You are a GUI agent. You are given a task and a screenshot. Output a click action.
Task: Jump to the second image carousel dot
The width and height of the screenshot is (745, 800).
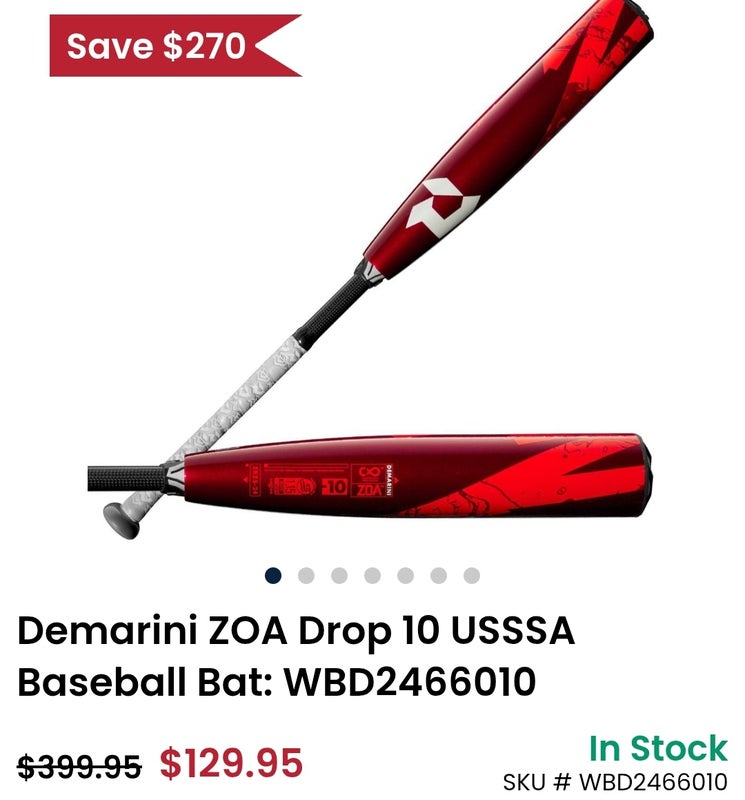click(x=306, y=575)
